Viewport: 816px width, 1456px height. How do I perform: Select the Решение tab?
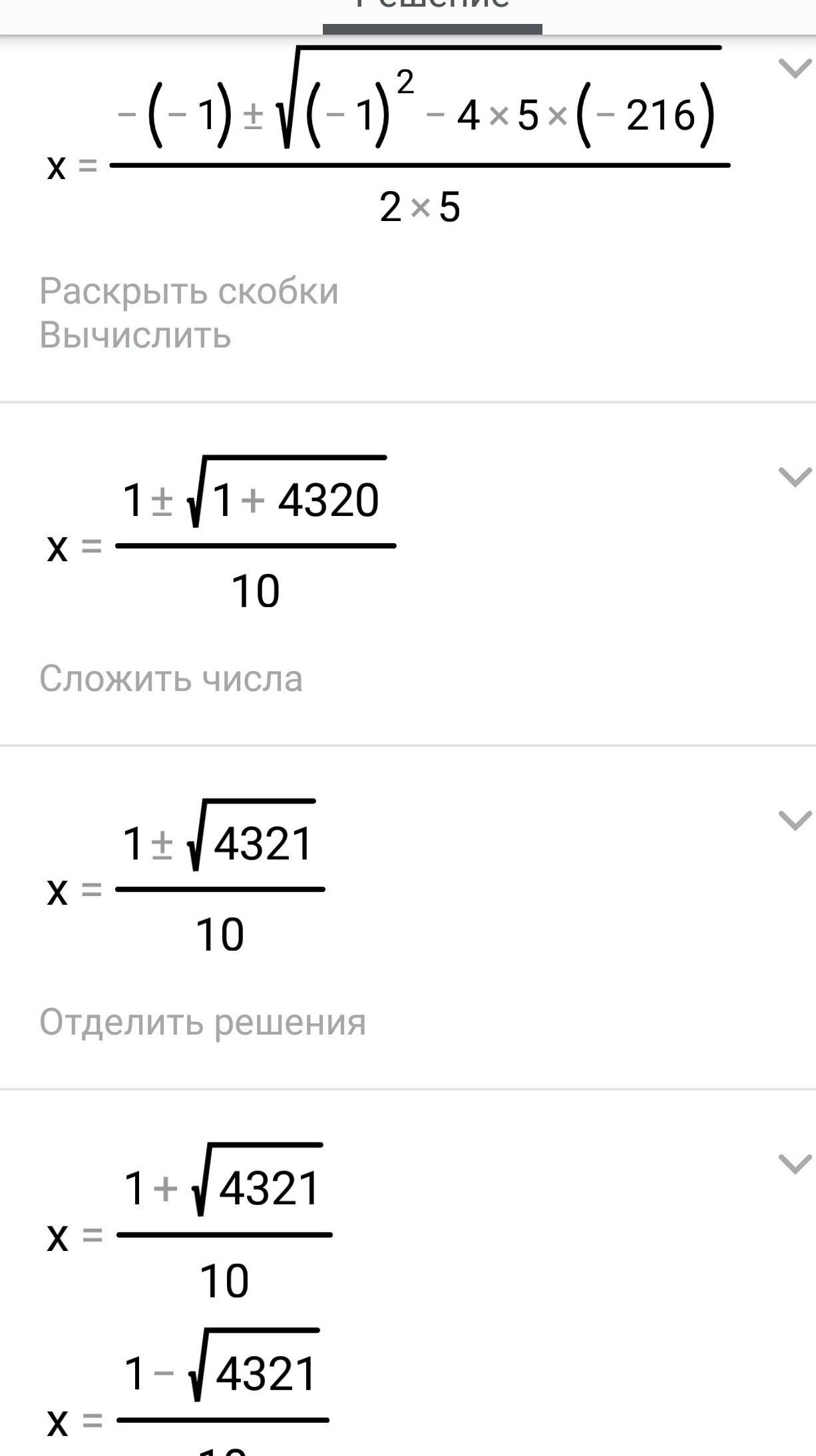[x=433, y=13]
